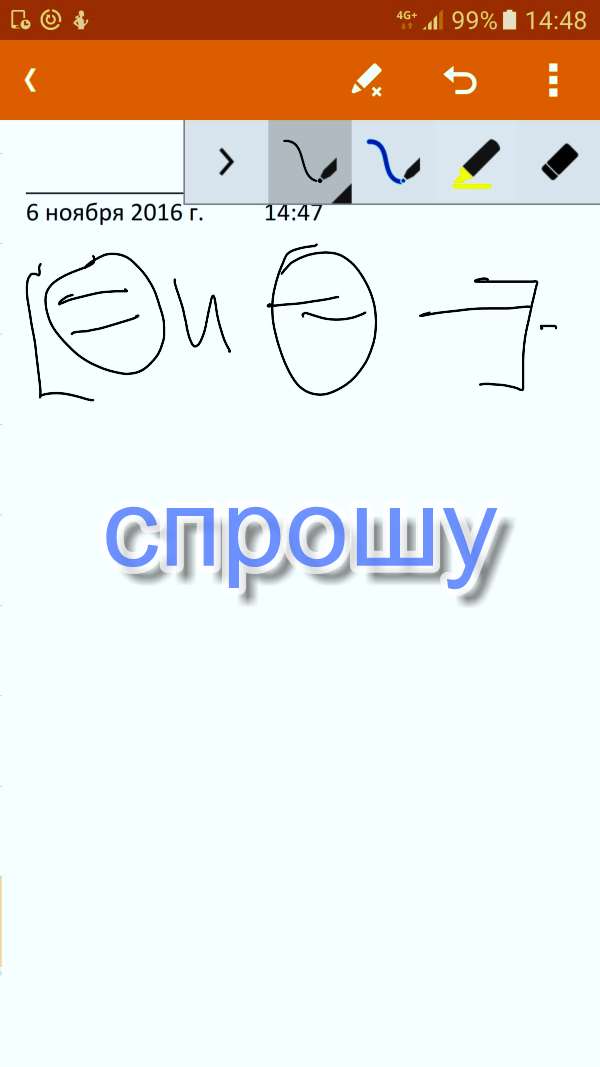Screen dimensions: 600x1067
Task: Open the overflow menu
Action: (552, 80)
